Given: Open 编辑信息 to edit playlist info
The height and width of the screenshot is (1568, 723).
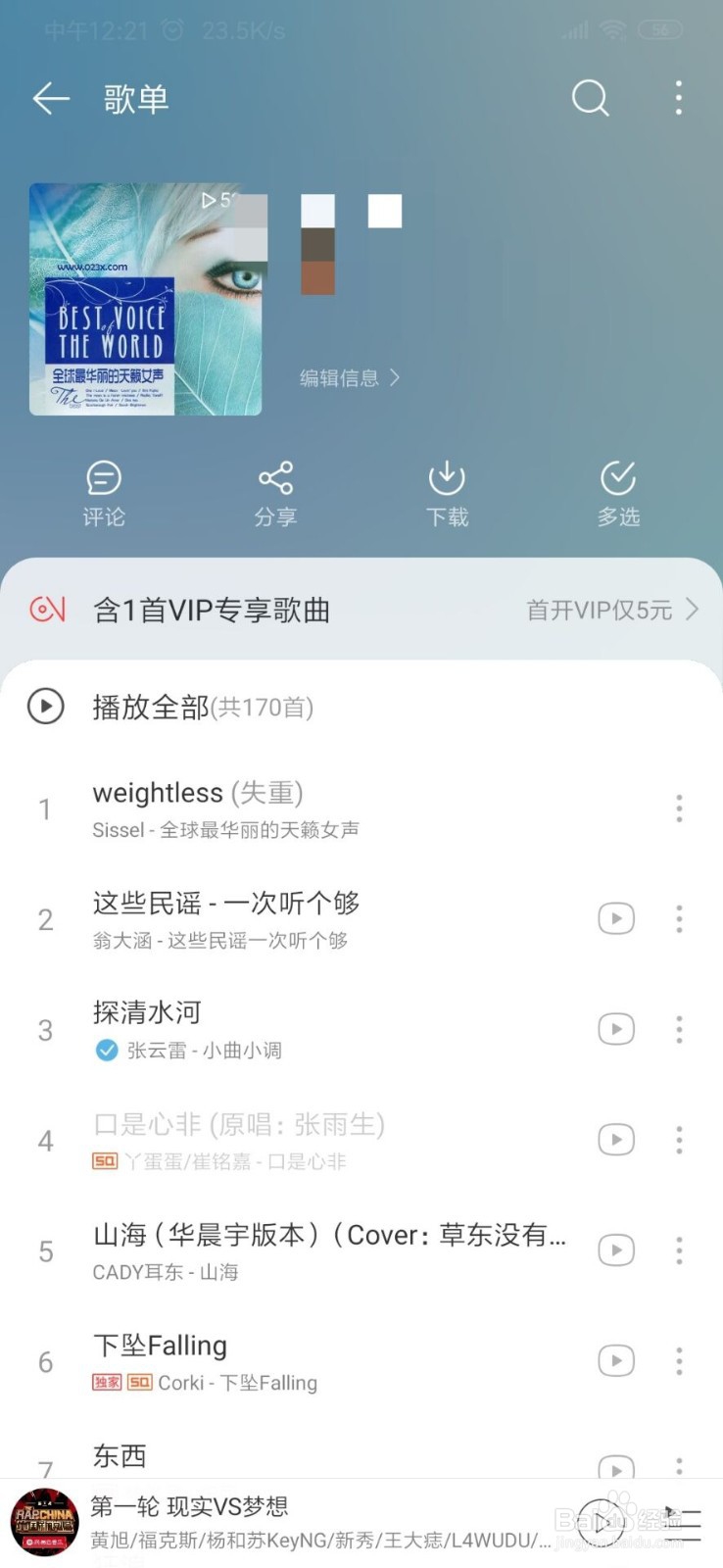Looking at the screenshot, I should pos(349,378).
